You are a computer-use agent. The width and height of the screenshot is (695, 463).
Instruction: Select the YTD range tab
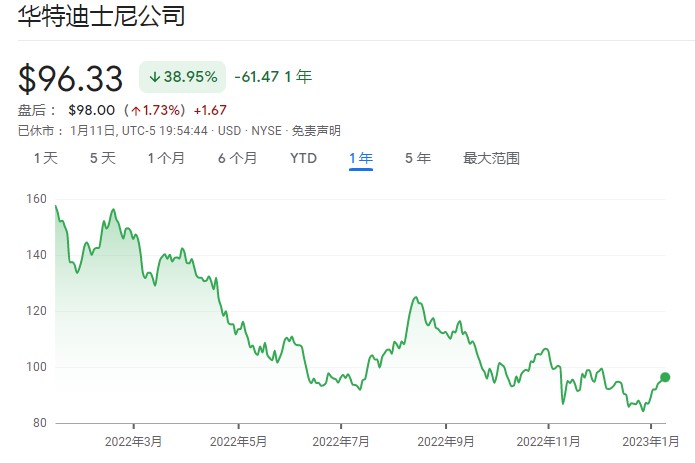pos(303,158)
